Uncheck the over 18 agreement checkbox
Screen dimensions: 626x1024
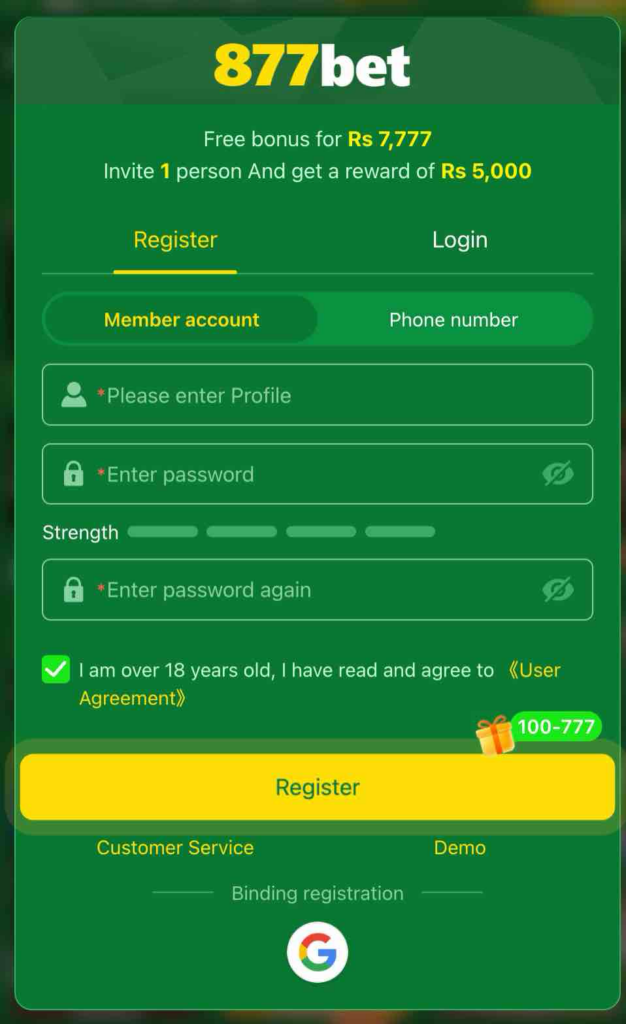[56, 670]
